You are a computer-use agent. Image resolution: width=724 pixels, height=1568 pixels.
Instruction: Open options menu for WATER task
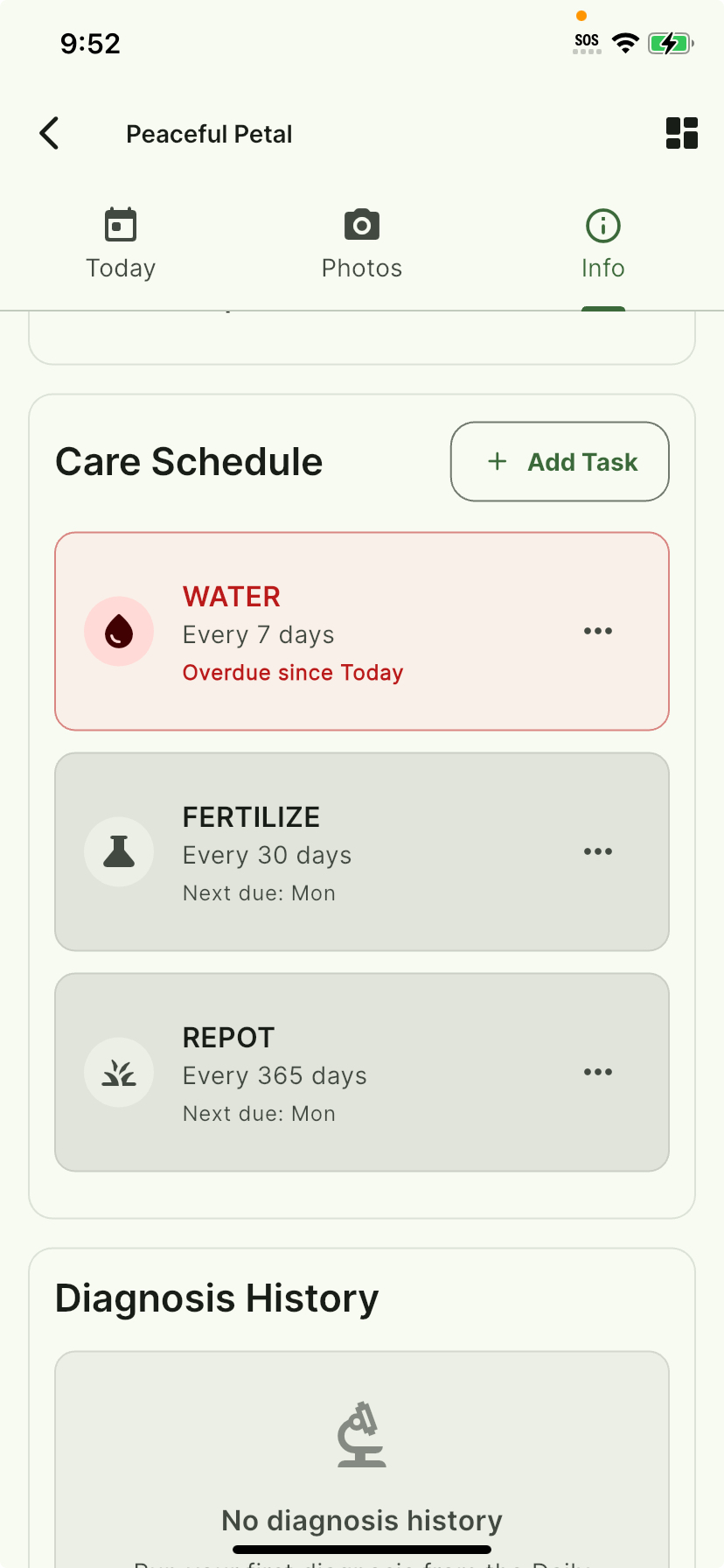point(597,630)
